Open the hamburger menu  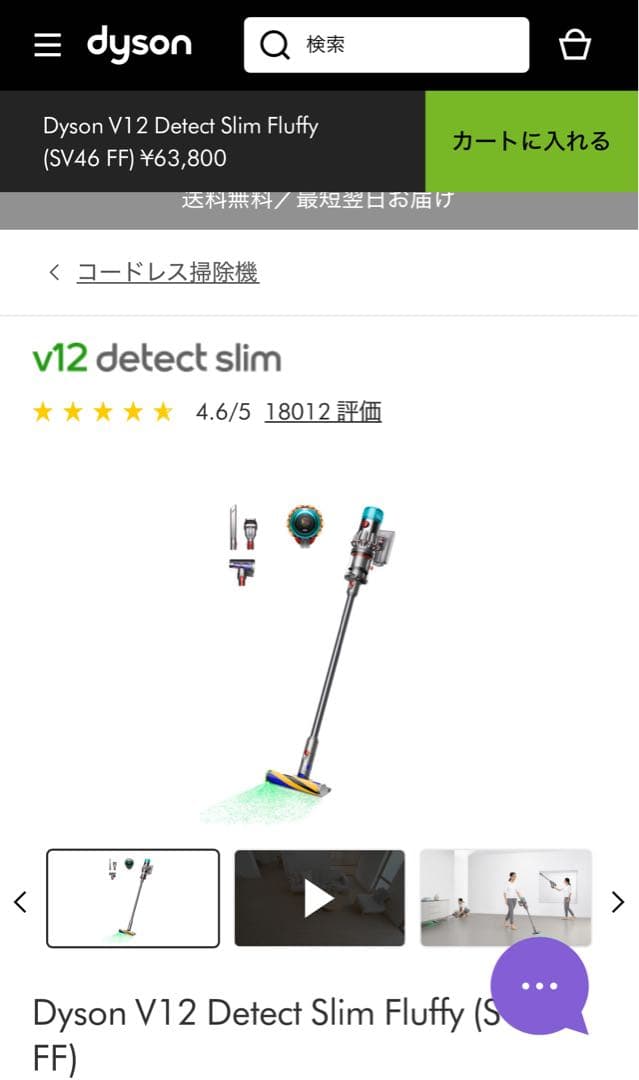pos(46,45)
